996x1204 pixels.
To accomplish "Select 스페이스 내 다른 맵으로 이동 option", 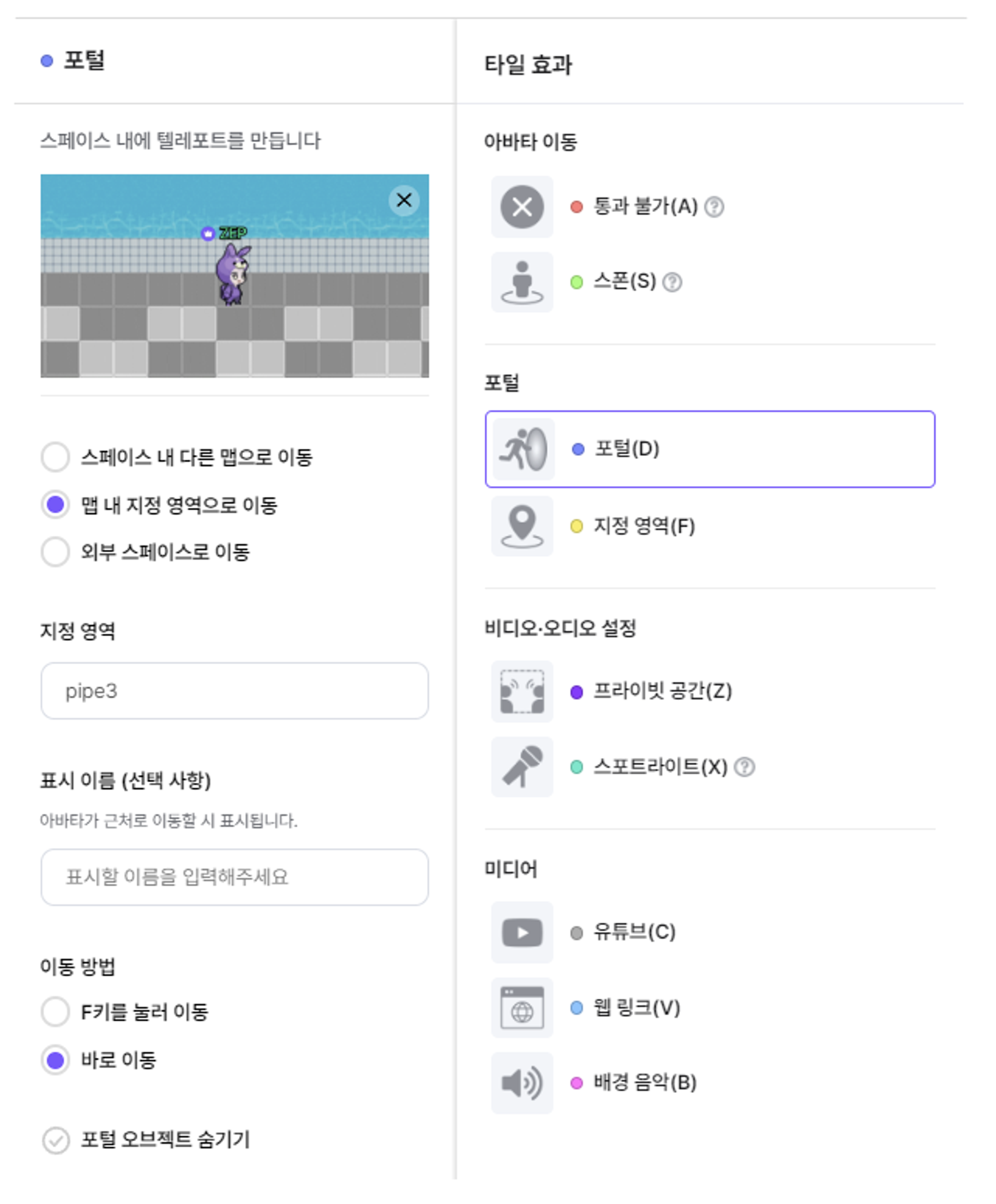I will point(56,457).
